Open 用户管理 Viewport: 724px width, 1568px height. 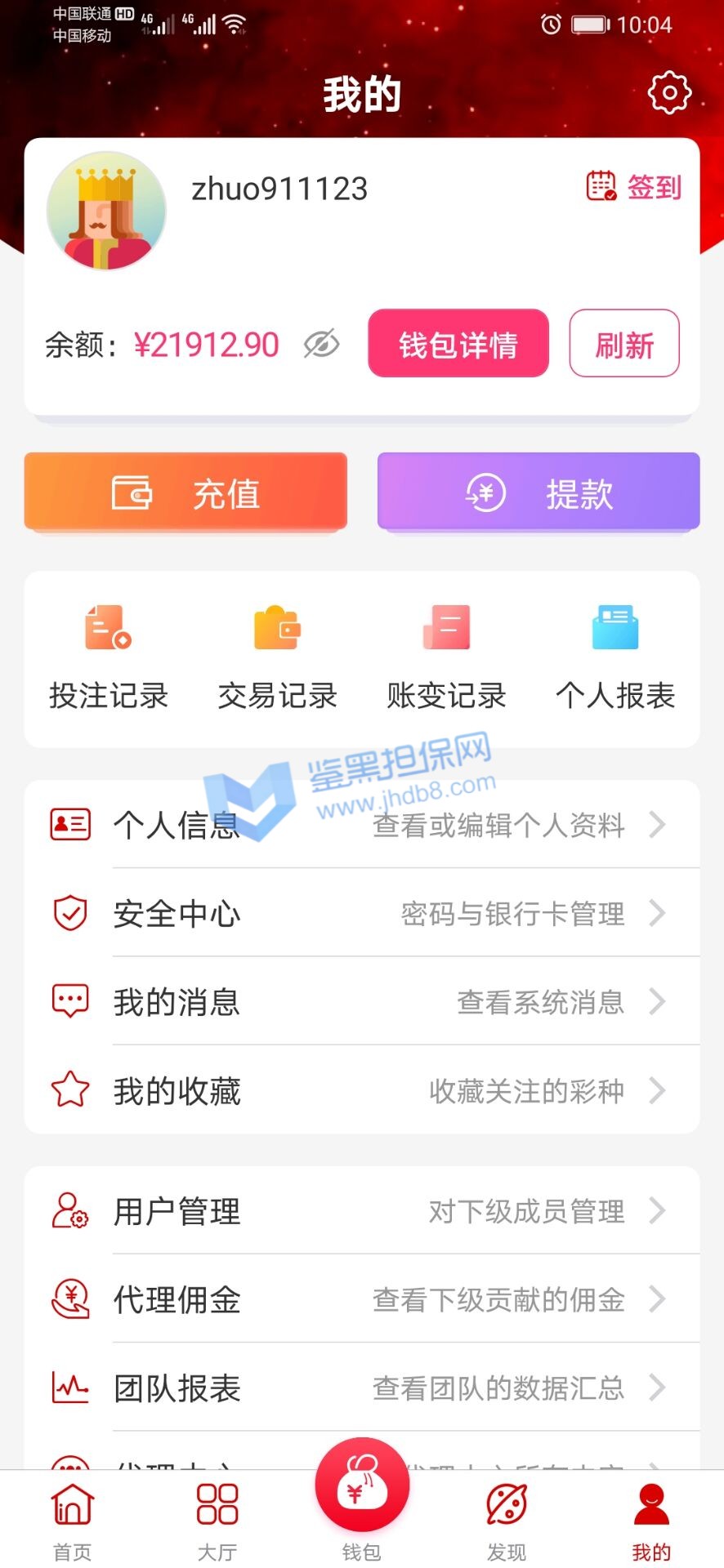(361, 1211)
